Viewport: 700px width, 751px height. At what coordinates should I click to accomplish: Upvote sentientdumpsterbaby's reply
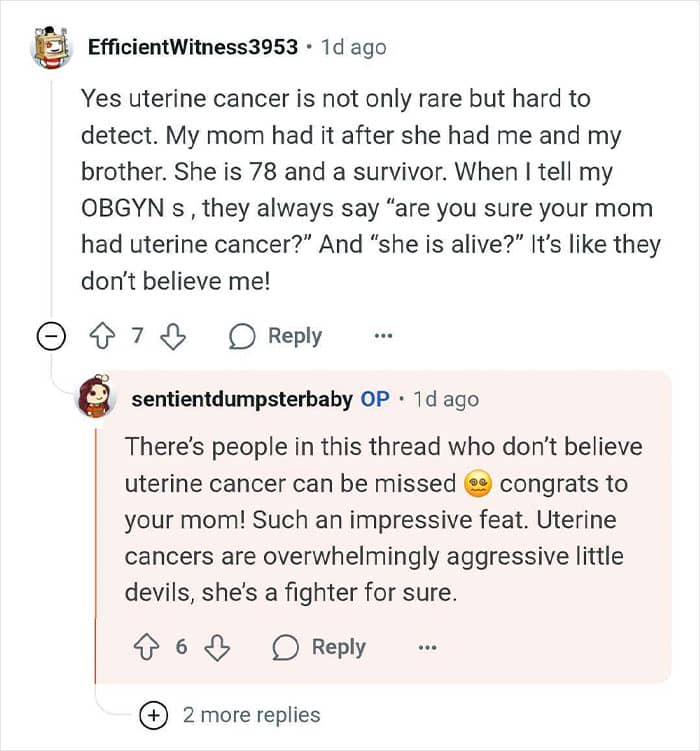pyautogui.click(x=146, y=648)
